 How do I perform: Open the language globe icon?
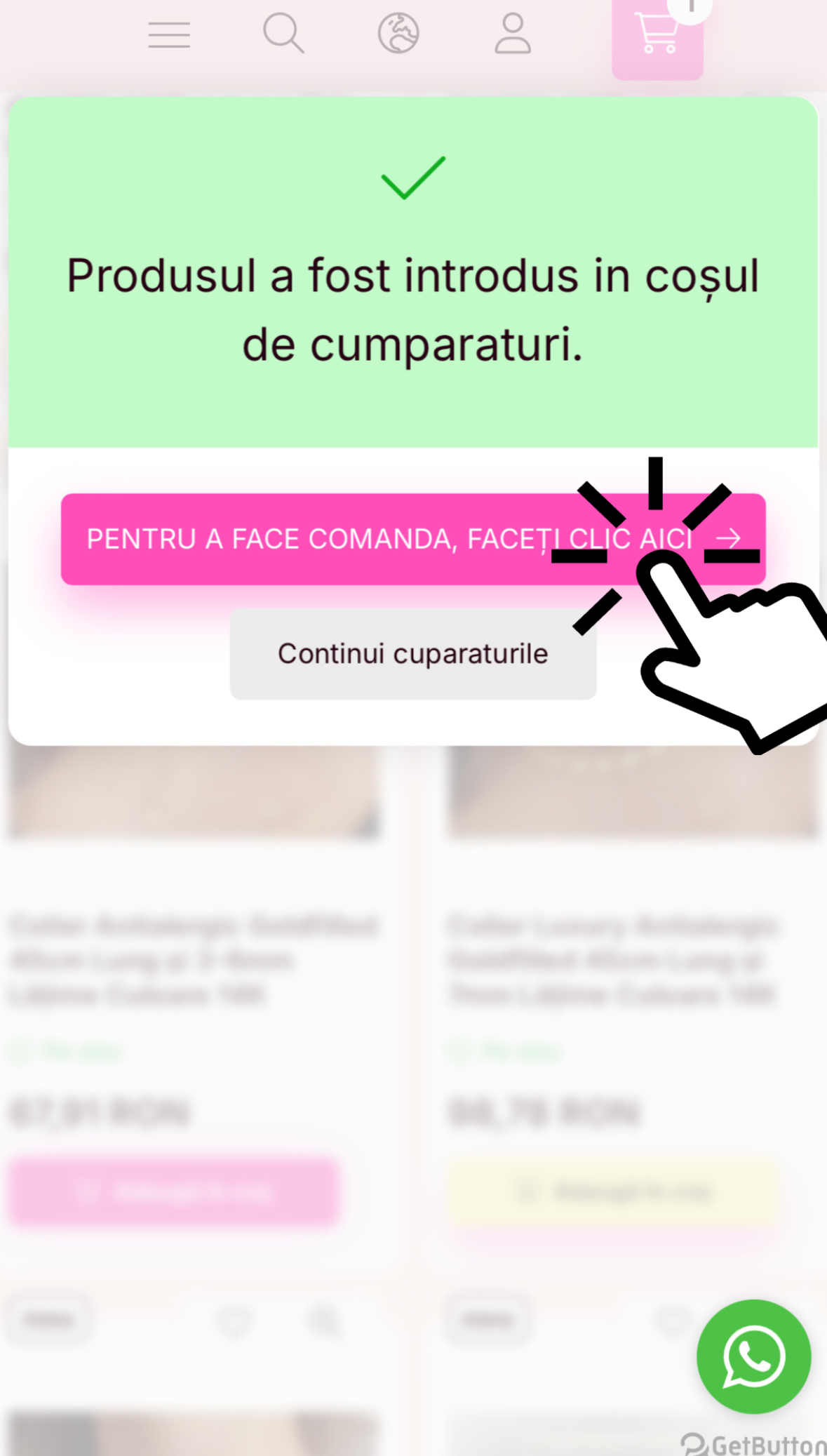click(x=398, y=33)
